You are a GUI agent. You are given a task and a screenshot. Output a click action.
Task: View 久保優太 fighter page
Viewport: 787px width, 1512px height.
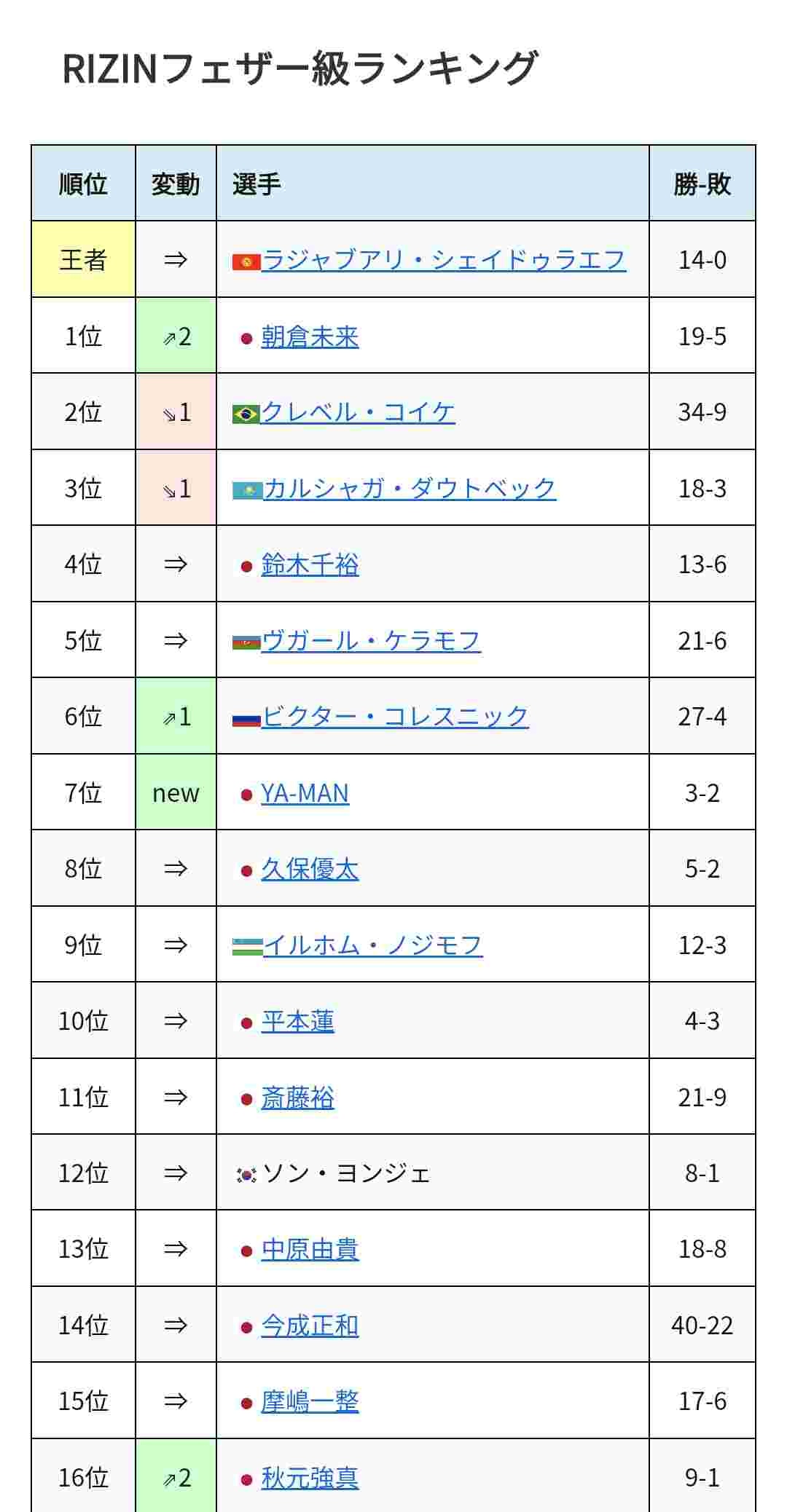point(310,869)
